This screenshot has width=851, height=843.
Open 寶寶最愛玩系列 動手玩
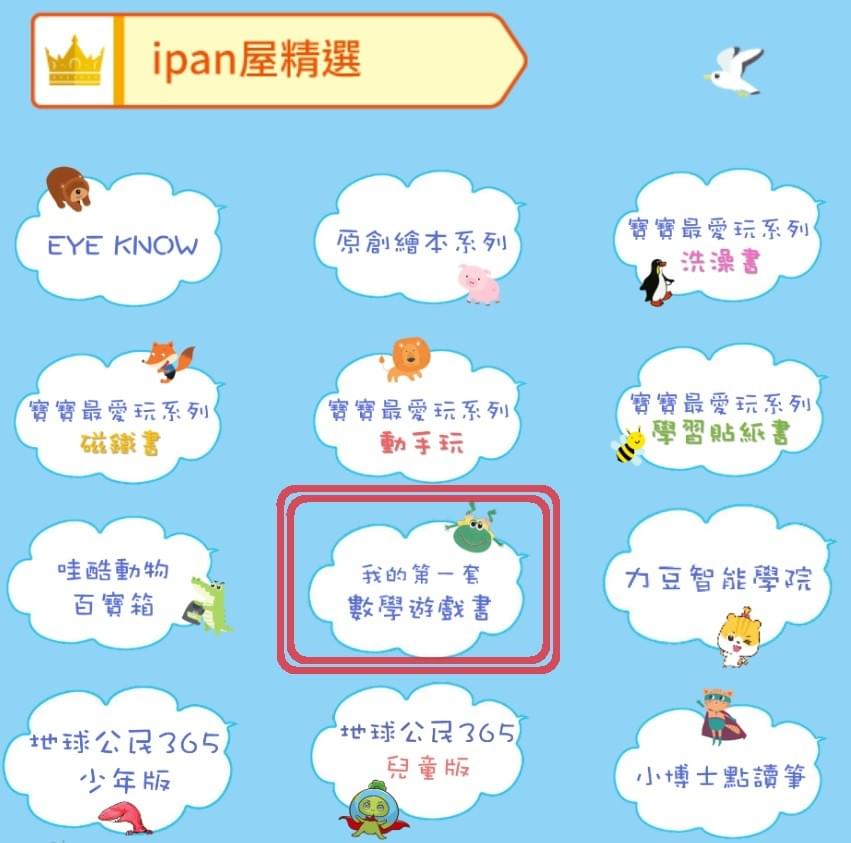coord(418,424)
